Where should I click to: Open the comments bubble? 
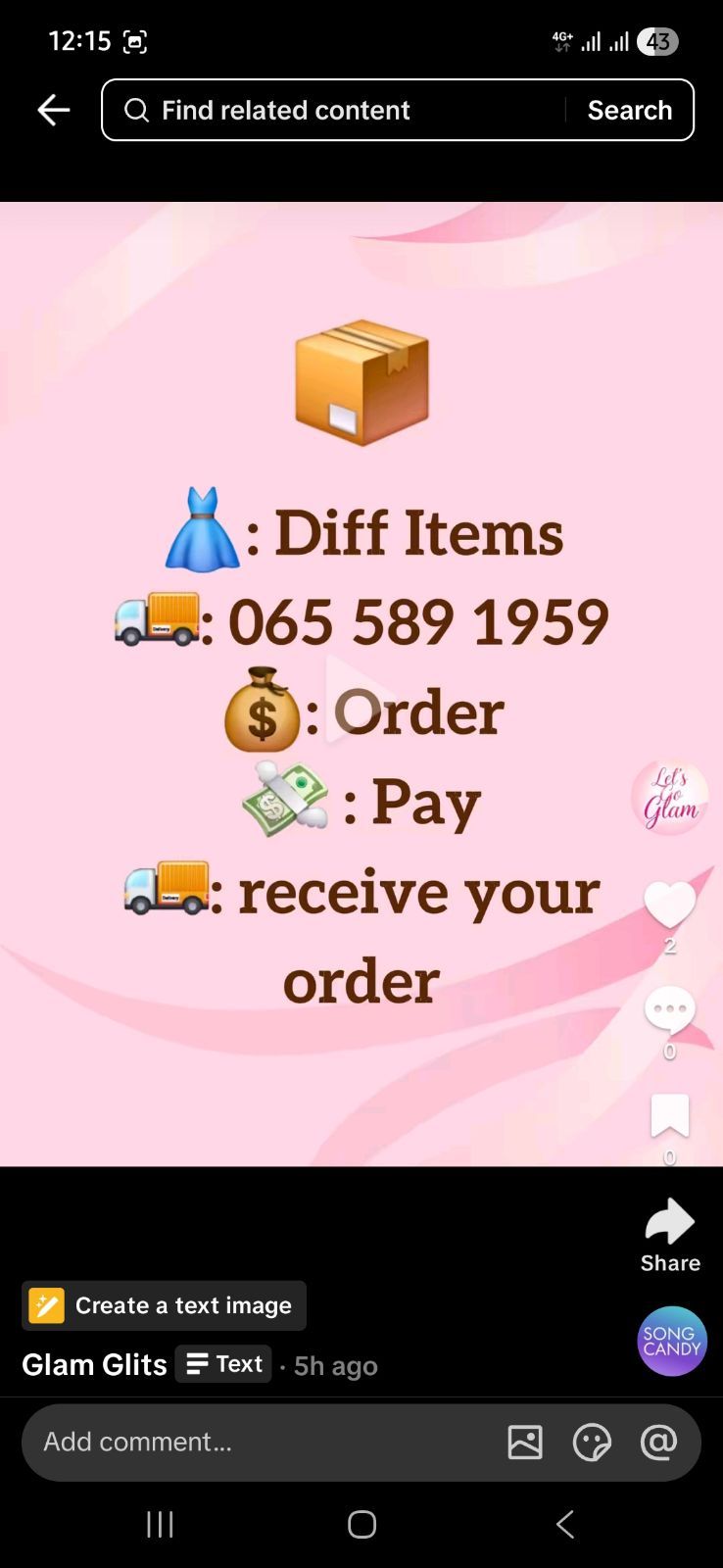pos(670,1009)
